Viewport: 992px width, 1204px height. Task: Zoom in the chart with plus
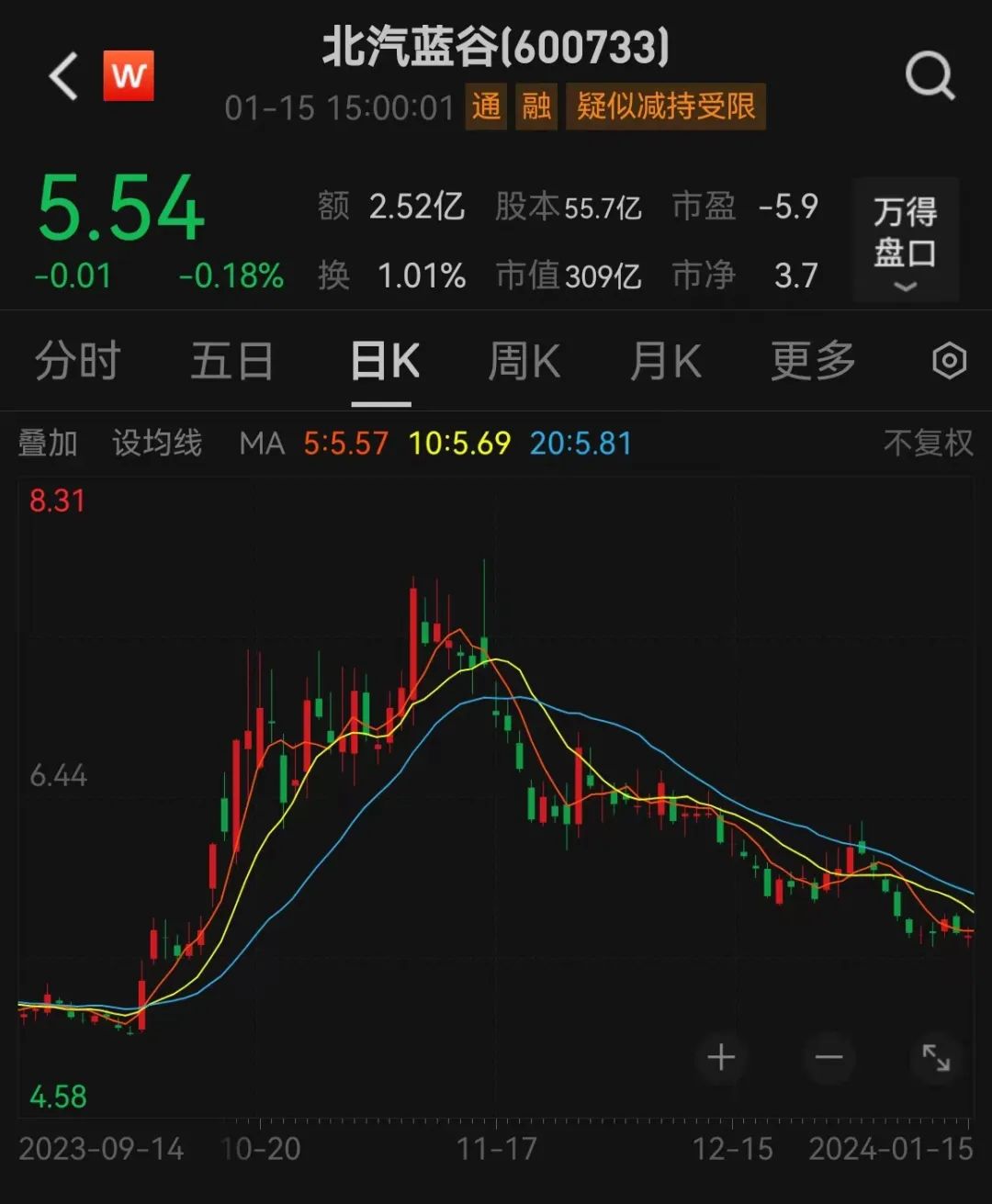coord(721,1058)
